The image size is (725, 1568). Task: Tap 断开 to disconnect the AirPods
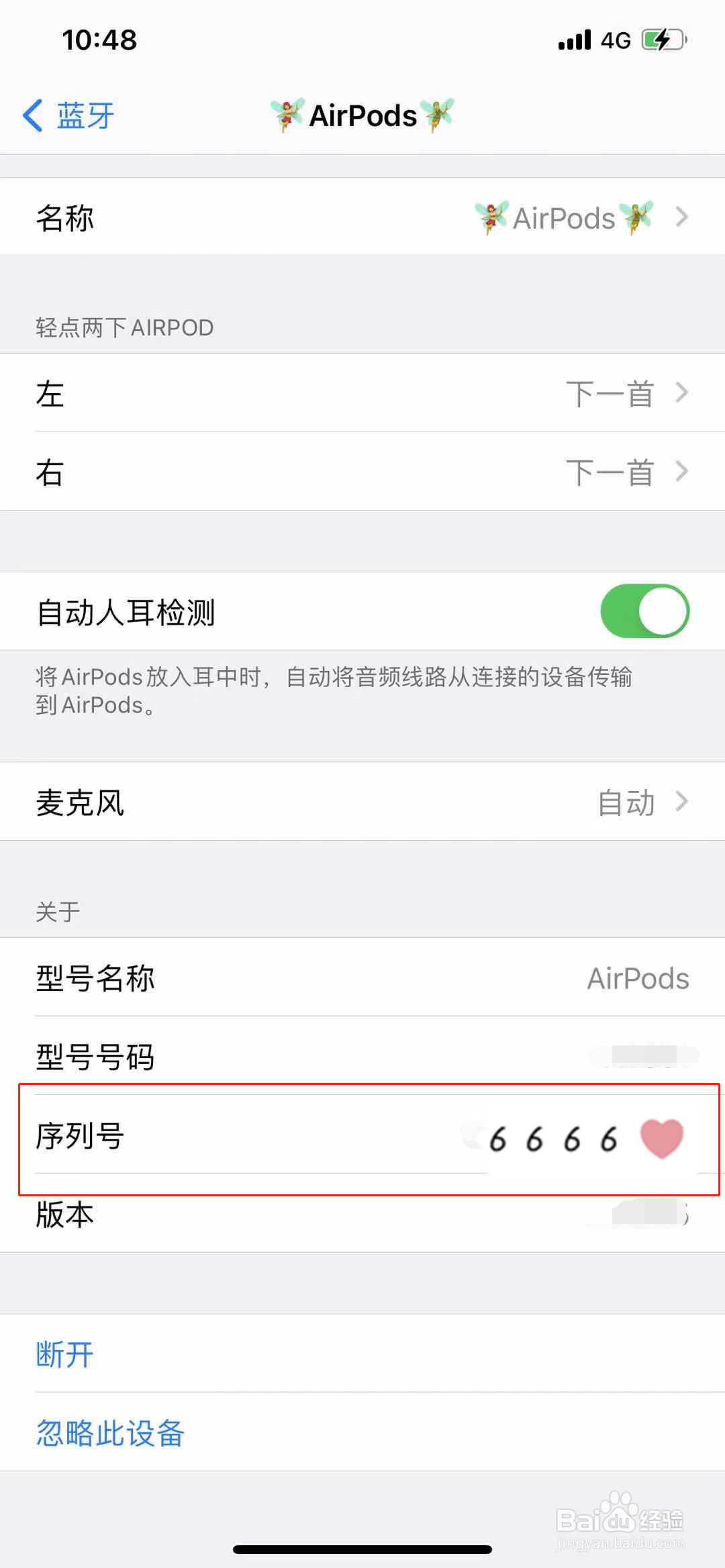64,1354
